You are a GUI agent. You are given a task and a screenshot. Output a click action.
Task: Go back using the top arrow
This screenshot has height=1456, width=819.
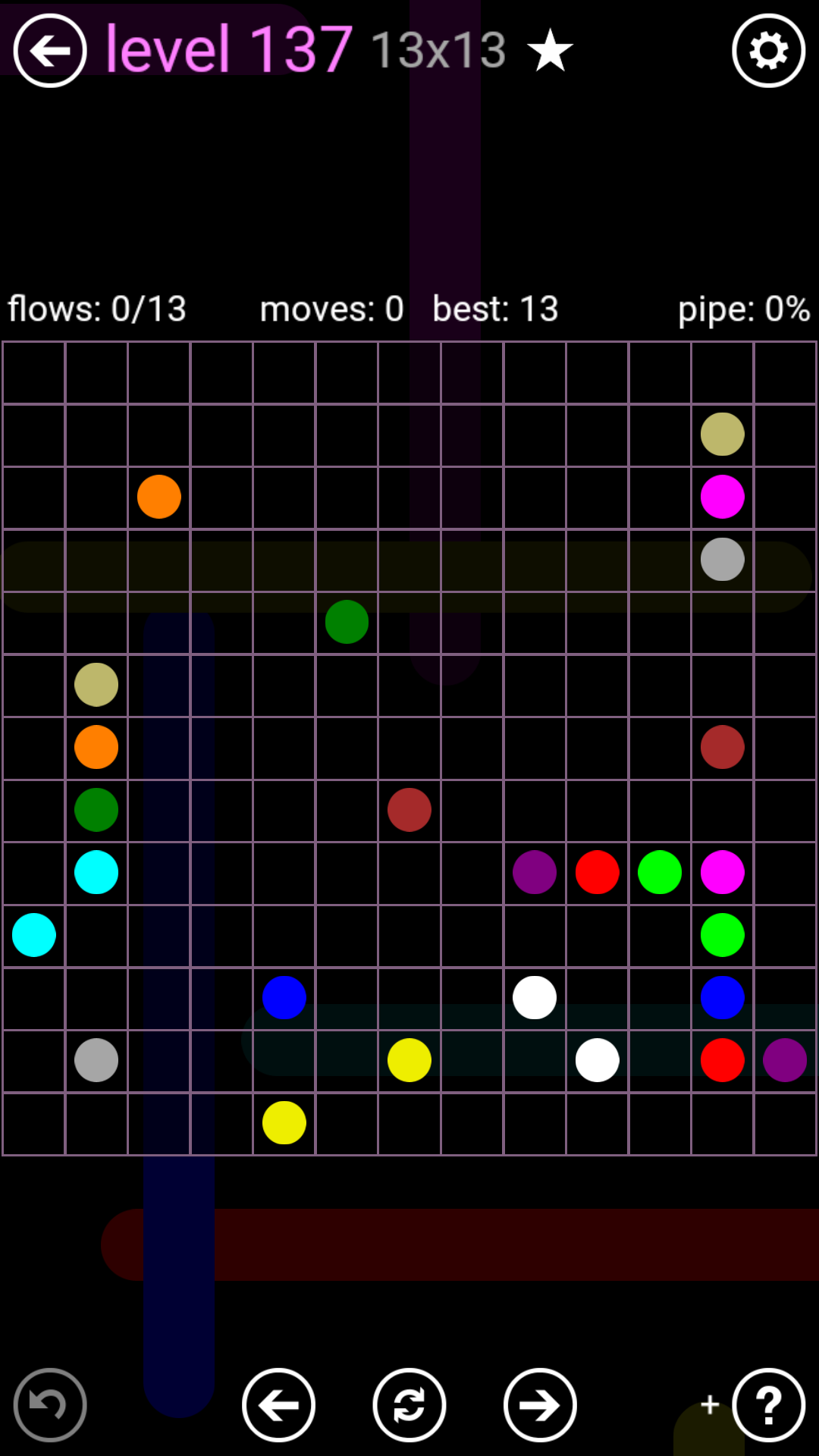tap(50, 51)
